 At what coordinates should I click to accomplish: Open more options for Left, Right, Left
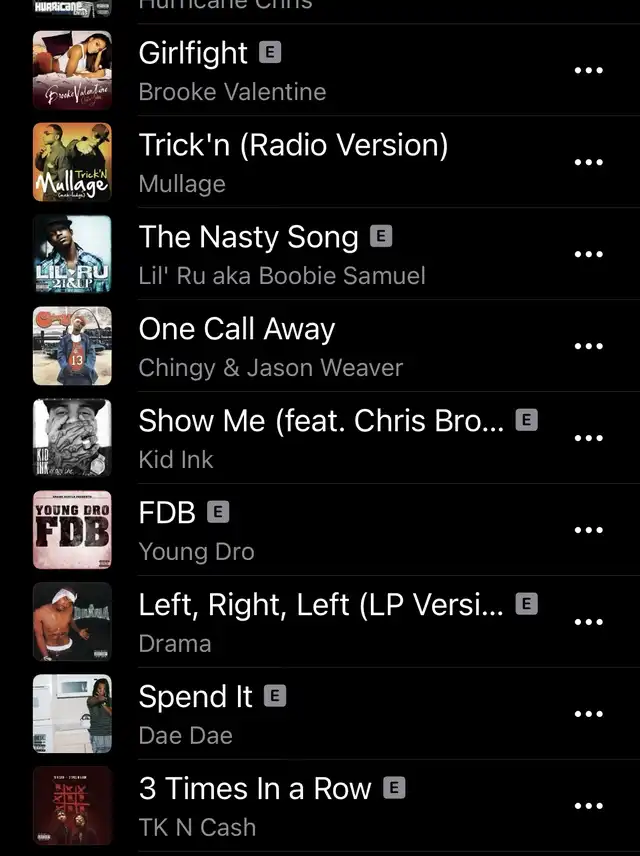pyautogui.click(x=589, y=622)
